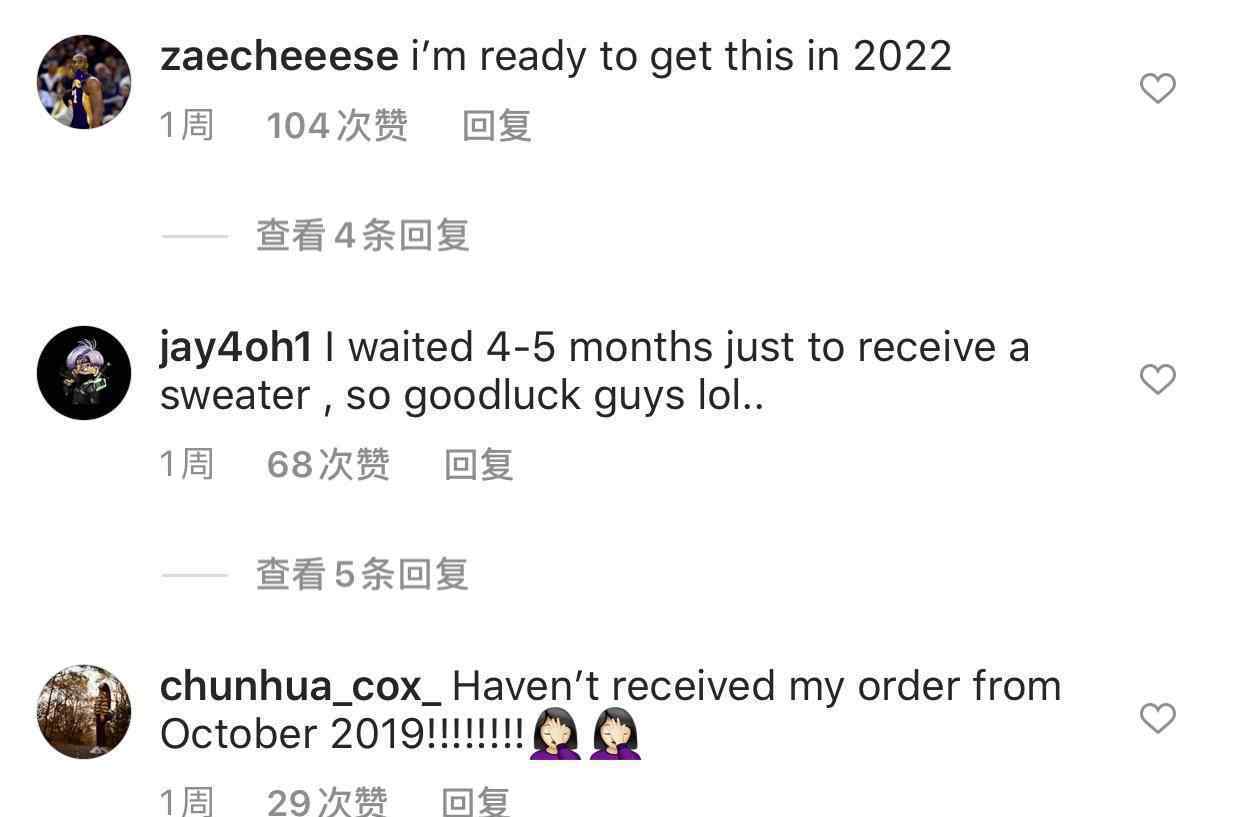
Task: Open jay4oh1's profile picture
Action: click(84, 373)
